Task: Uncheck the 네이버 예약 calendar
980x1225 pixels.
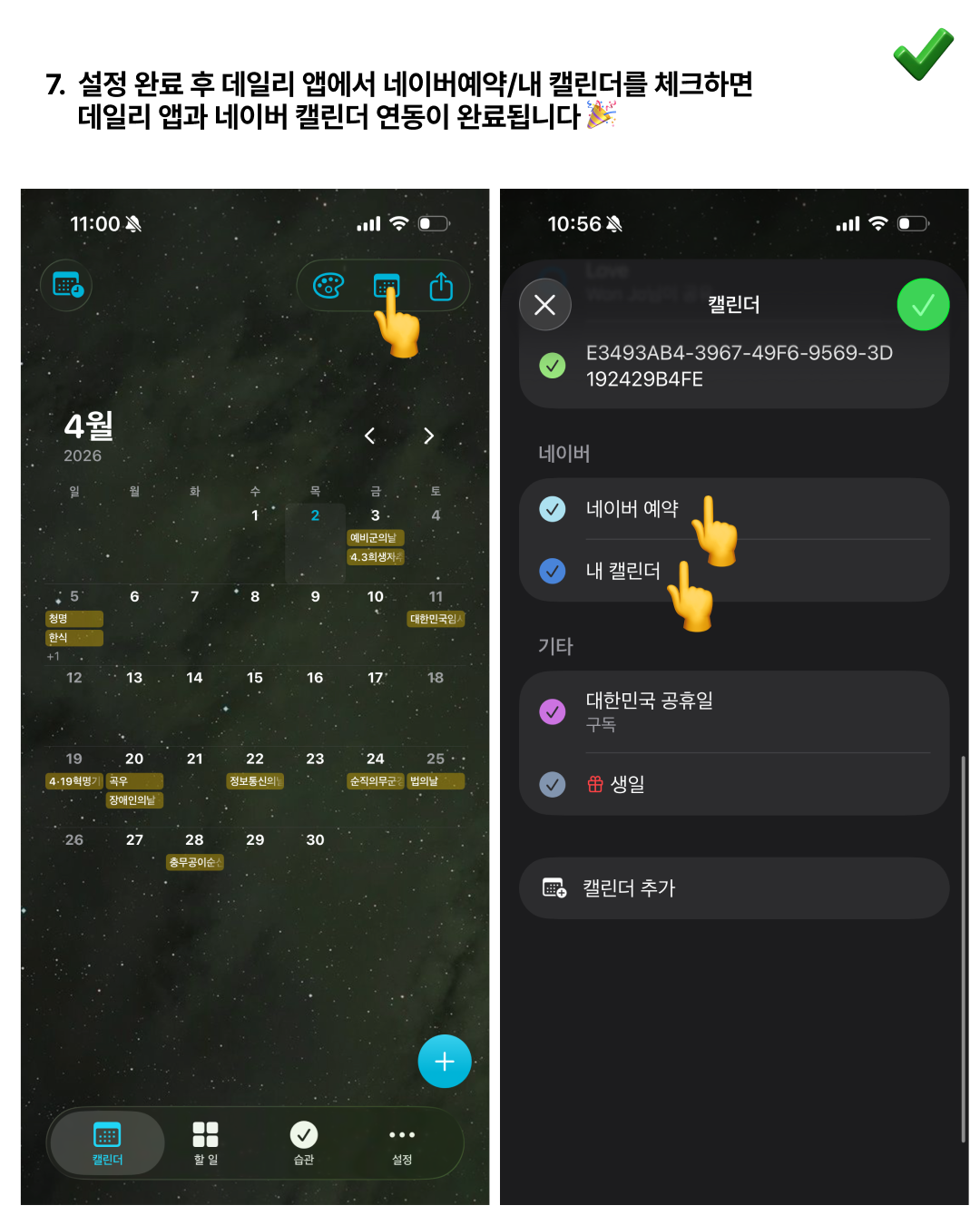Action: pyautogui.click(x=553, y=509)
